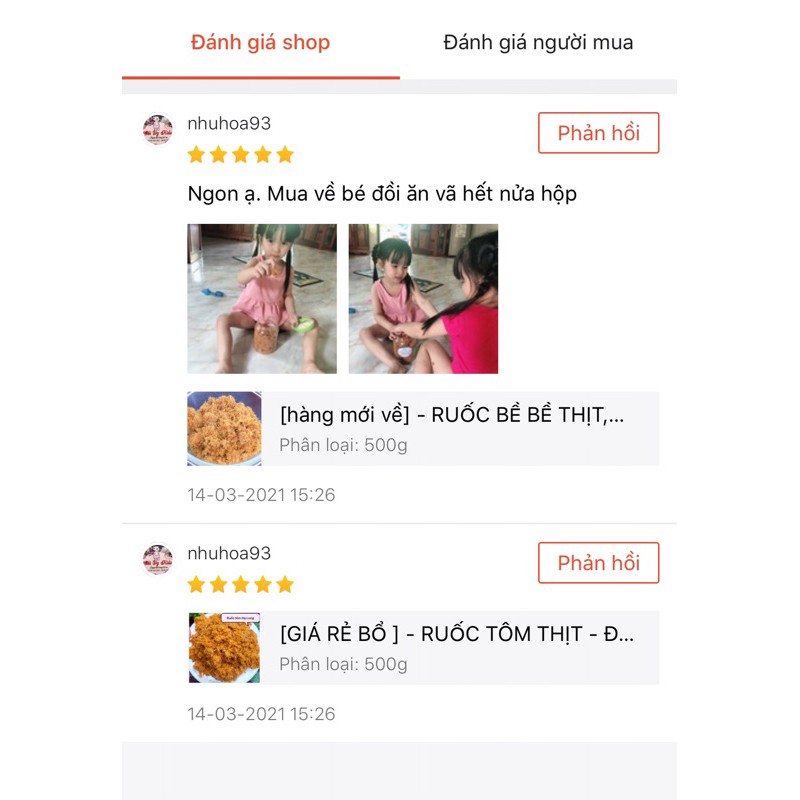Image resolution: width=800 pixels, height=800 pixels.
Task: Switch to the Đánh giá shop tab
Action: (260, 43)
